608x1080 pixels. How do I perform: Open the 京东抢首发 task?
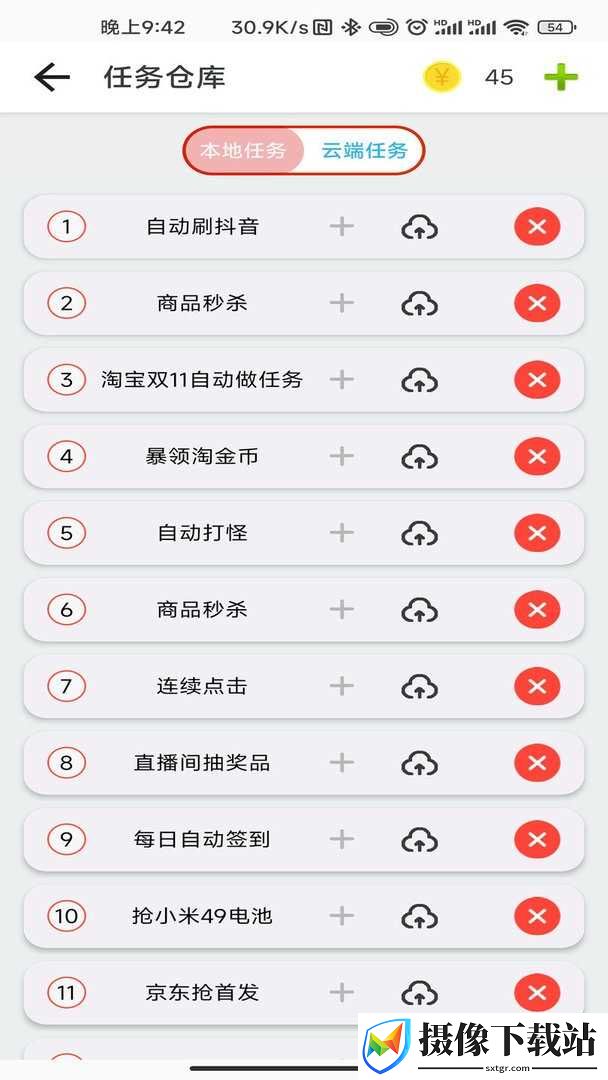pyautogui.click(x=202, y=993)
